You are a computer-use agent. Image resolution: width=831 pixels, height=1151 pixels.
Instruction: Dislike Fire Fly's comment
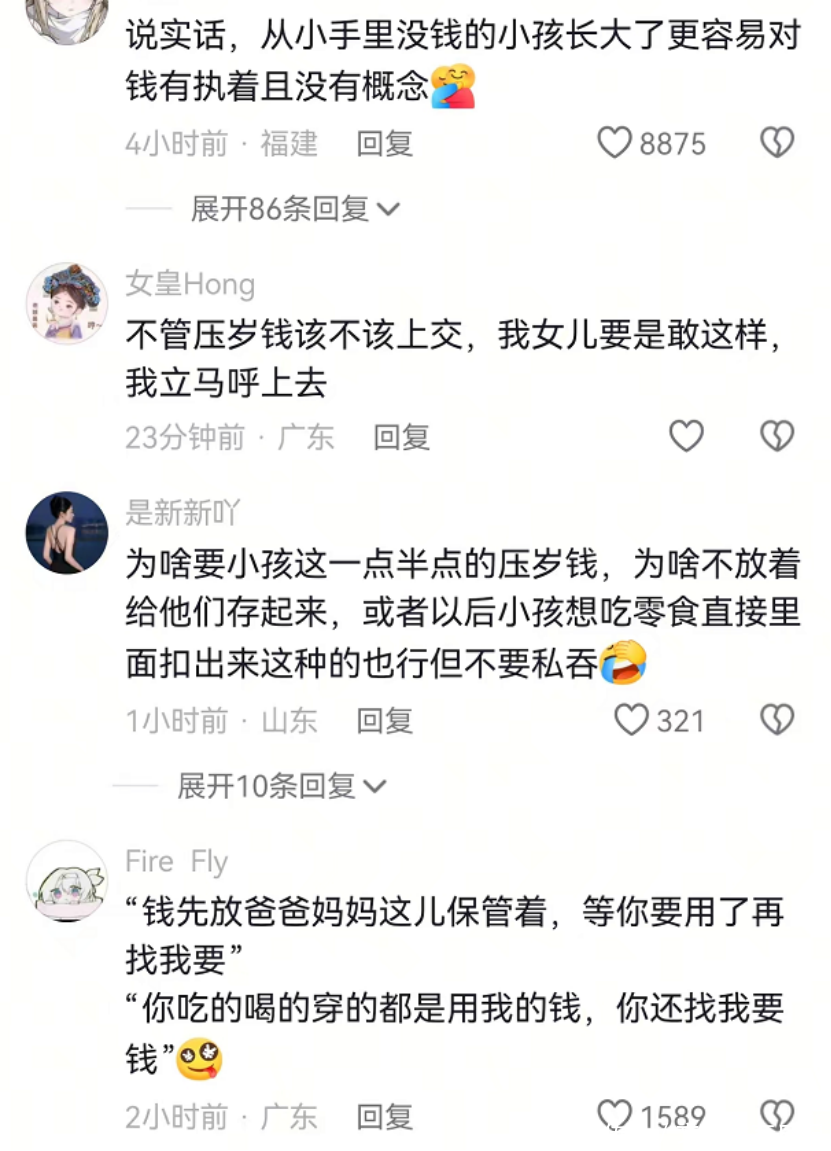pos(777,1115)
